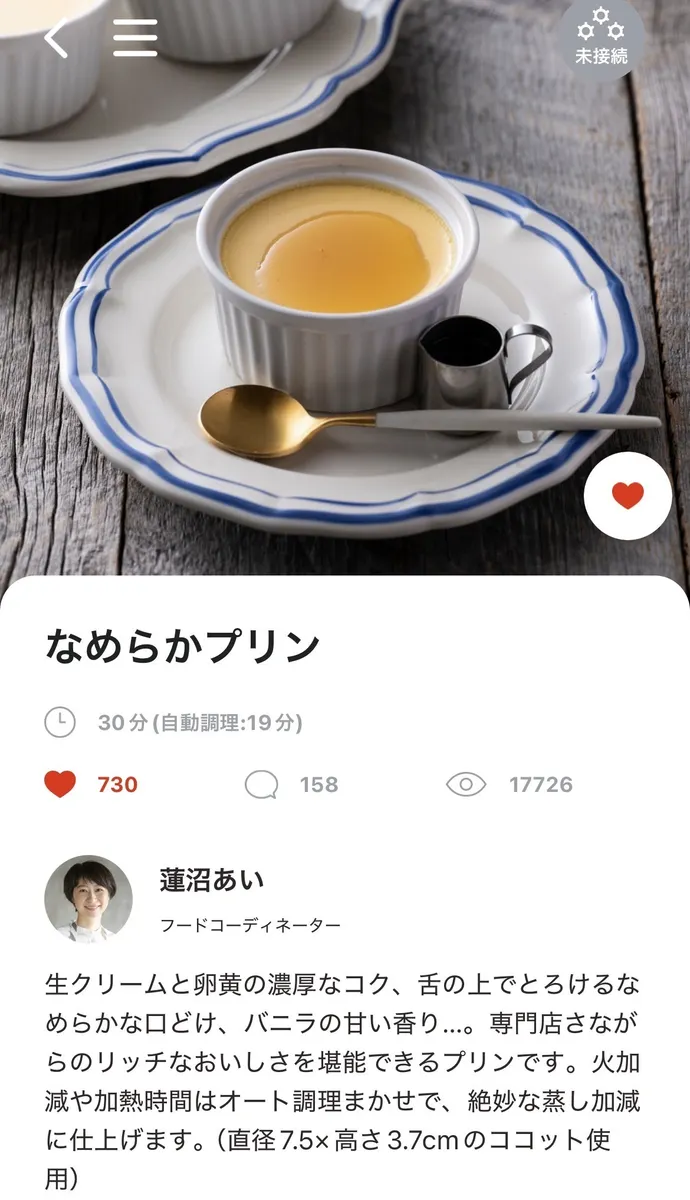Screen dimensions: 690x1200
Task: Favorite this recipe with the heart button
Action: 628,496
